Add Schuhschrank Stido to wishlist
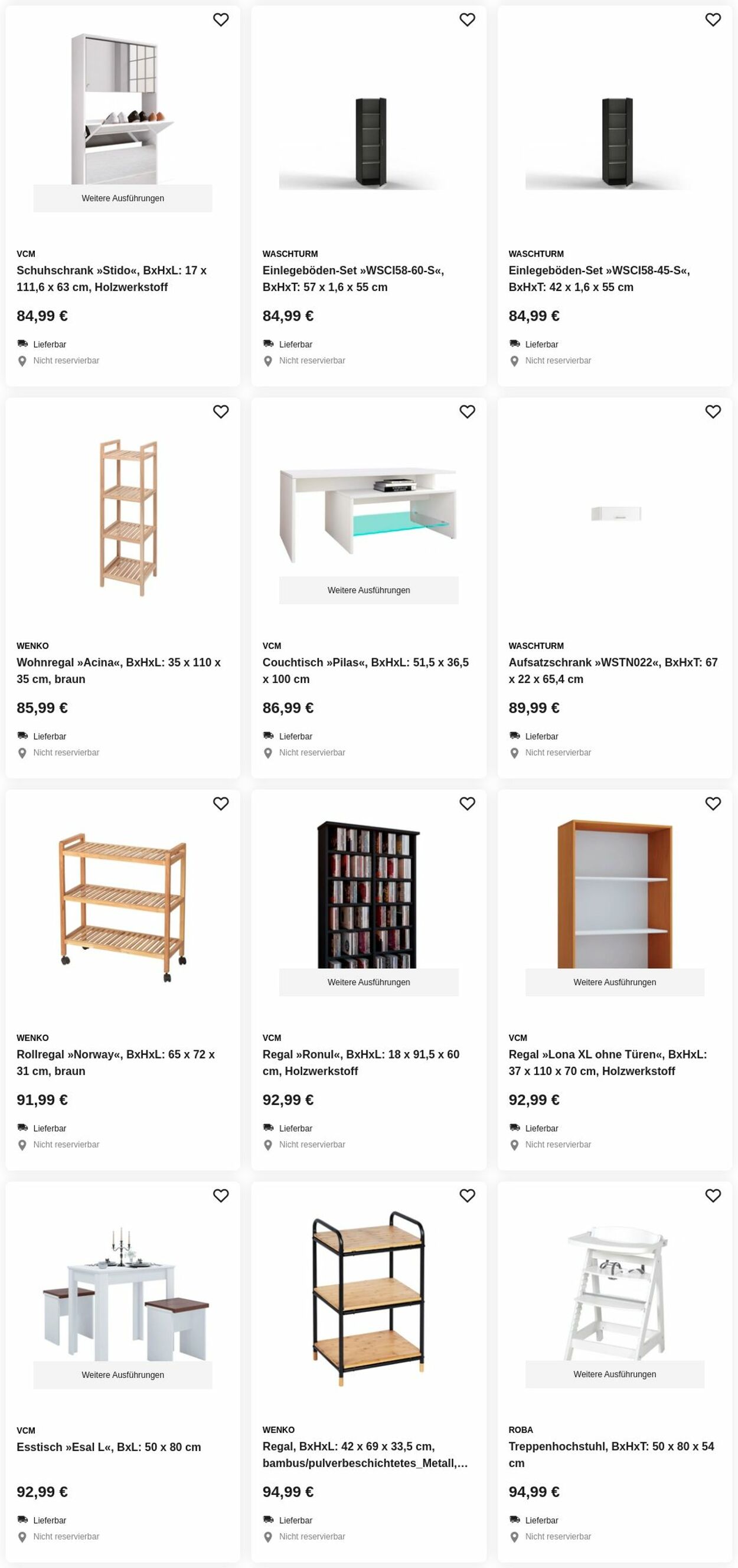Viewport: 738px width, 1568px height. click(x=220, y=19)
